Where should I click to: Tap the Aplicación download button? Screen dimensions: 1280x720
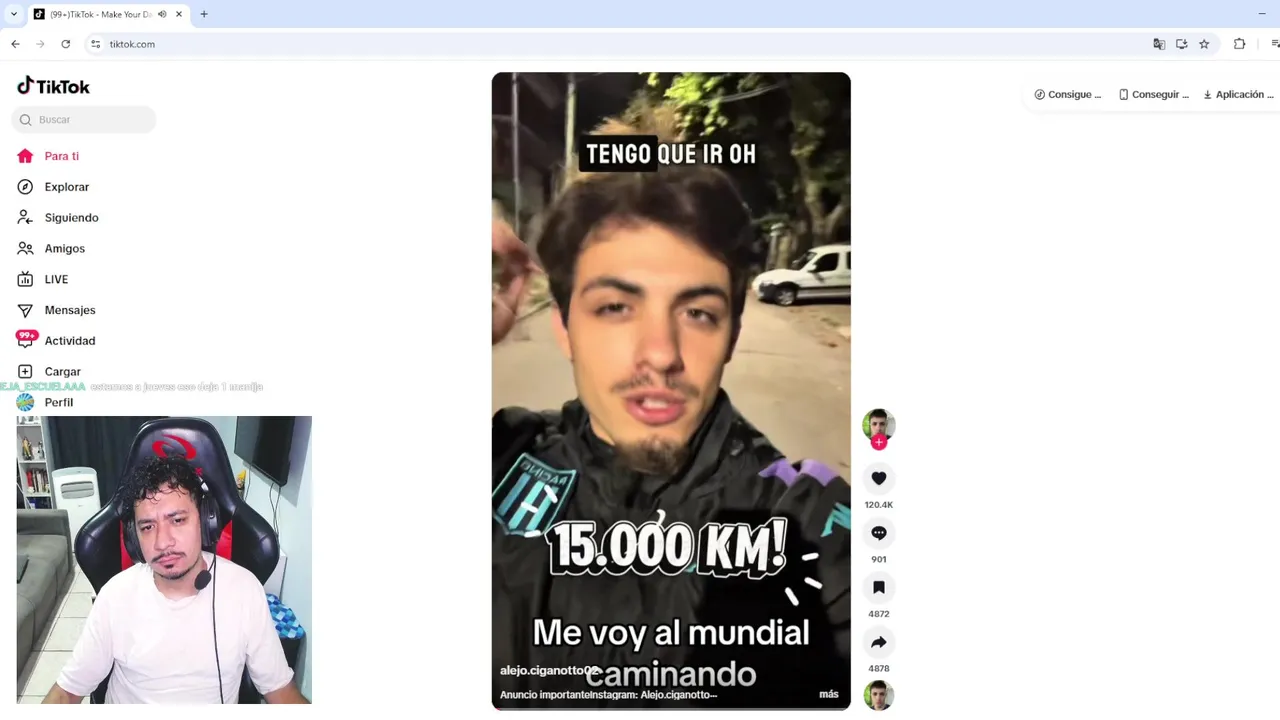tap(1238, 94)
